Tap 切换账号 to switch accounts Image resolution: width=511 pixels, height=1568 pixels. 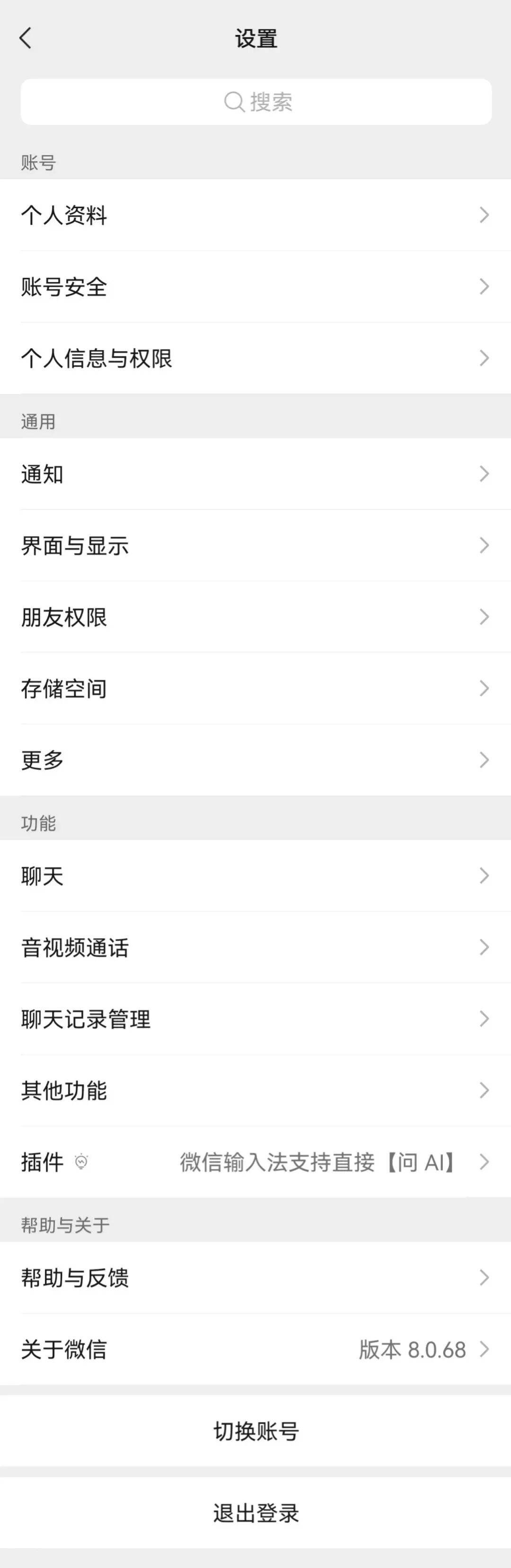coord(256,1431)
